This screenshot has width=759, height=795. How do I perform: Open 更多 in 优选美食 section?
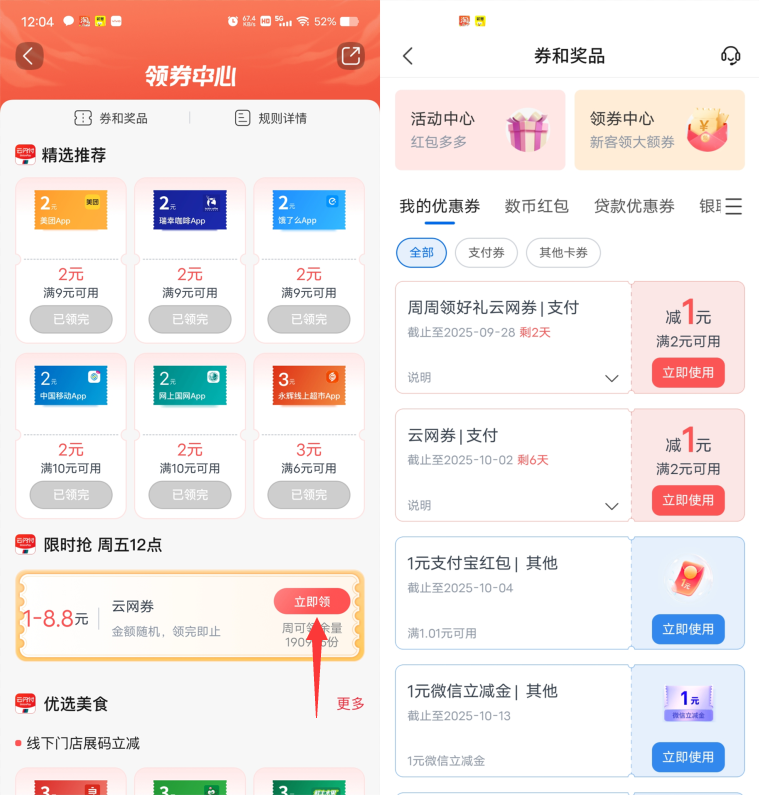pos(350,704)
